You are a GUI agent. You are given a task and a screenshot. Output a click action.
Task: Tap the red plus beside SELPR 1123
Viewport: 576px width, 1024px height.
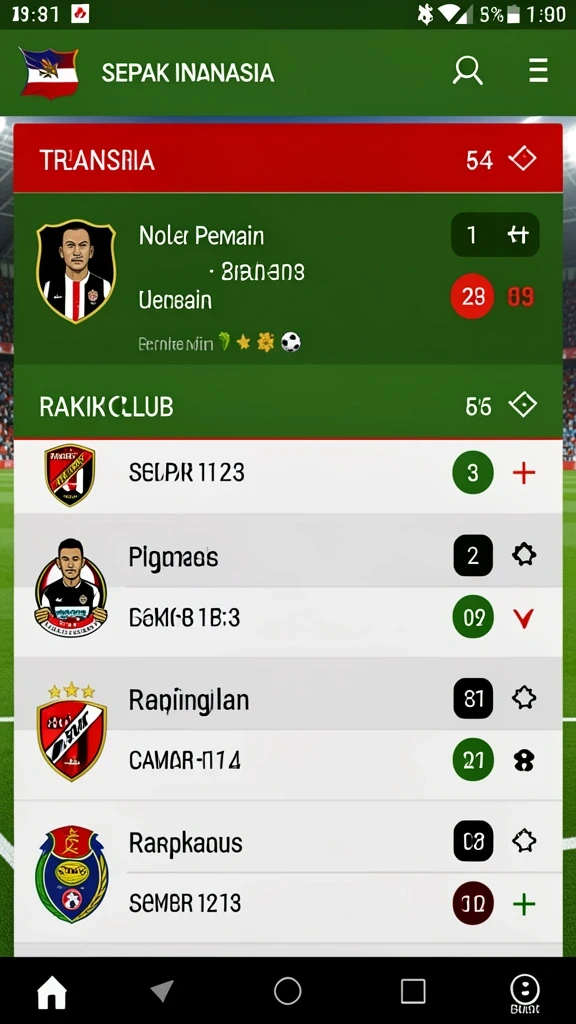pos(524,473)
